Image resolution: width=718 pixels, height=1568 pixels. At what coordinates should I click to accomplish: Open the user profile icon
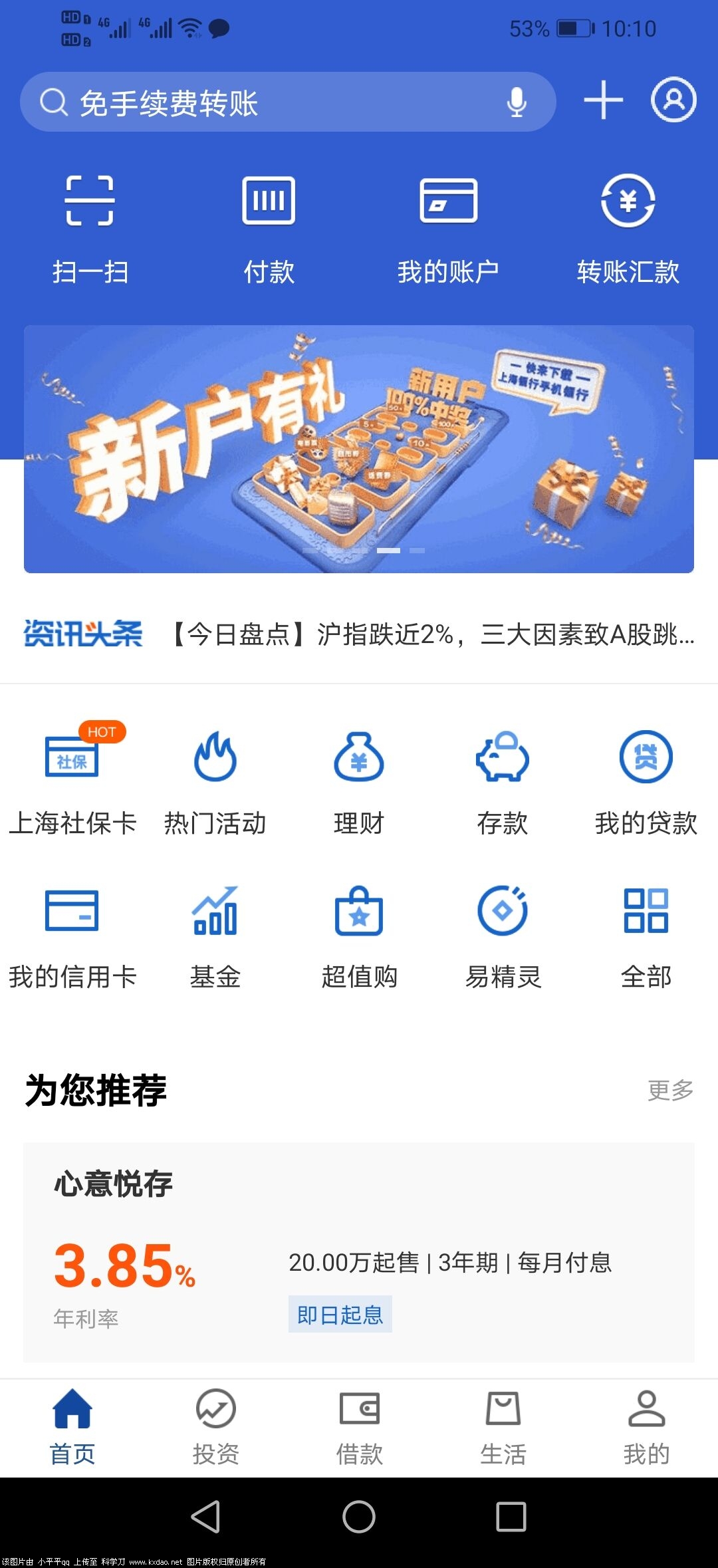point(673,100)
